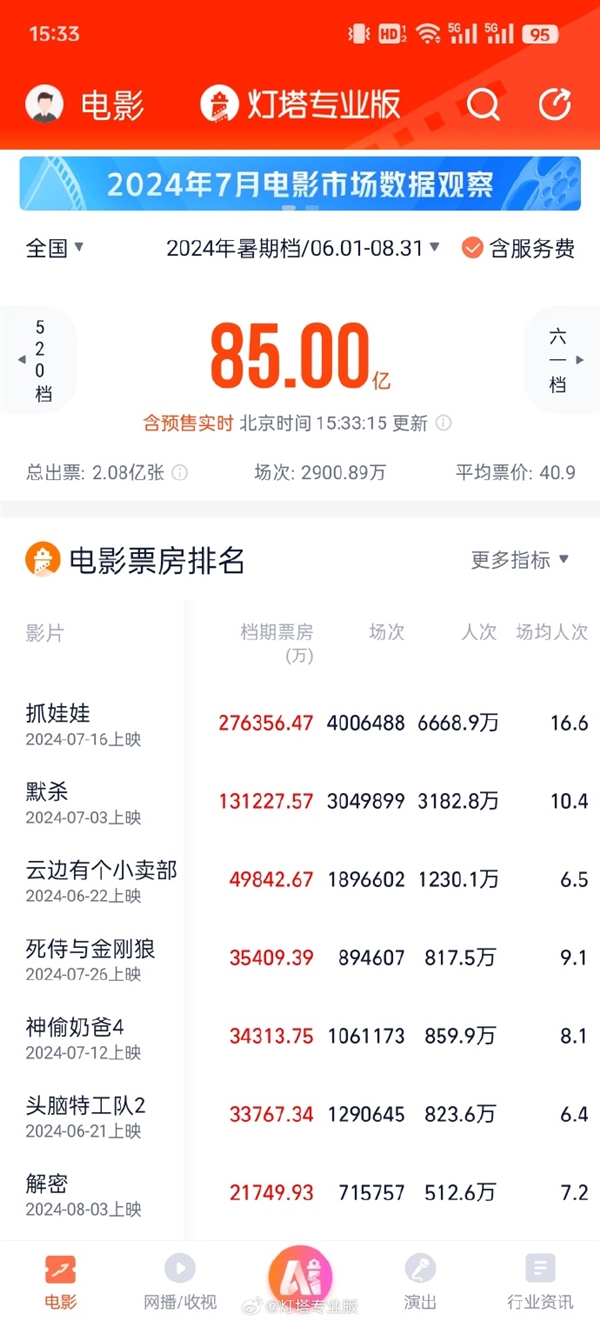This screenshot has width=600, height=1320.
Task: Go to the 行业资讯 tab
Action: pyautogui.click(x=540, y=1282)
